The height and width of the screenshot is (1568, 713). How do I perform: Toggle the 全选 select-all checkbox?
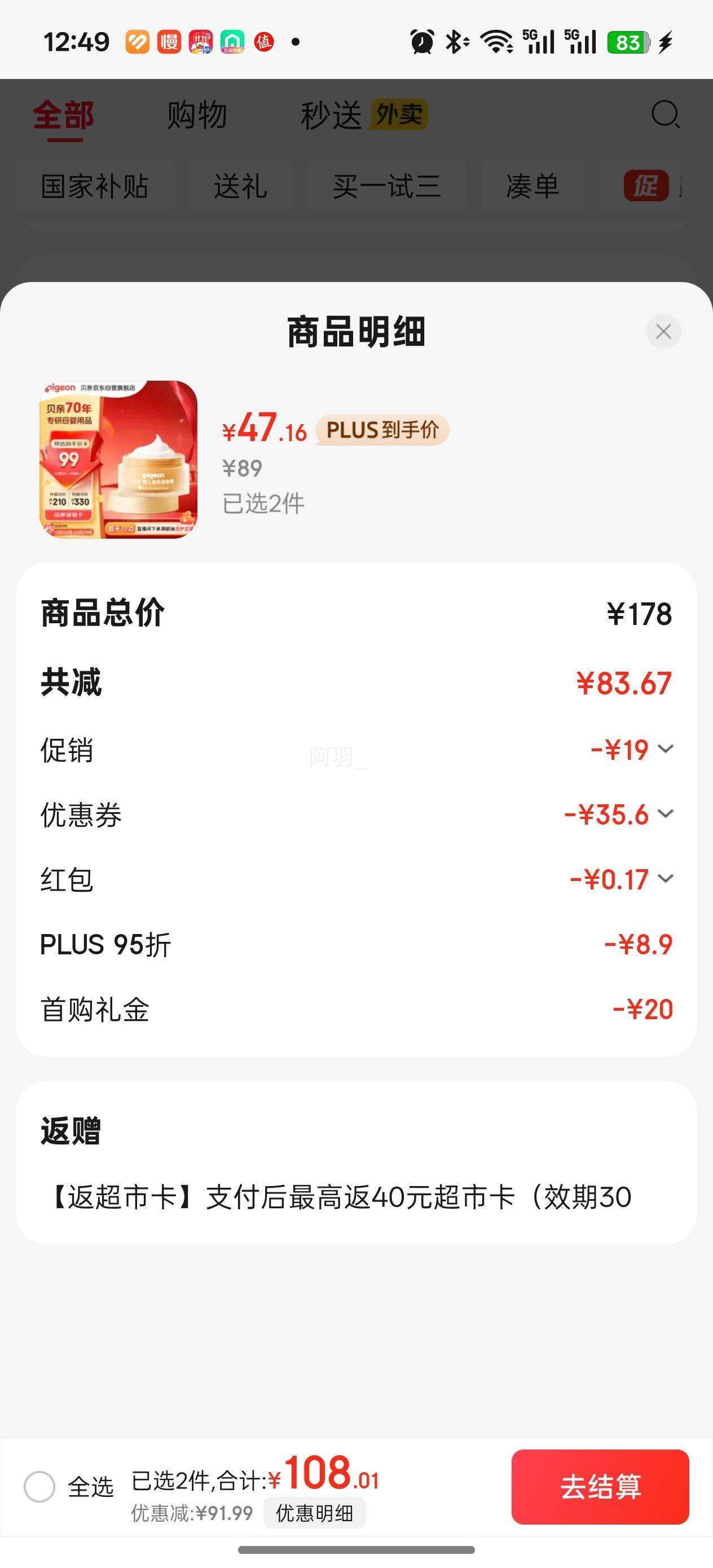tap(39, 1486)
